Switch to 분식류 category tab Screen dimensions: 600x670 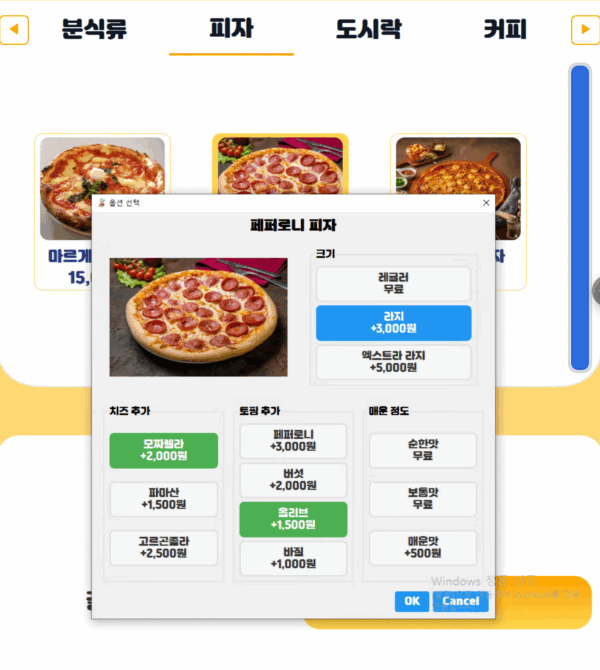point(94,30)
